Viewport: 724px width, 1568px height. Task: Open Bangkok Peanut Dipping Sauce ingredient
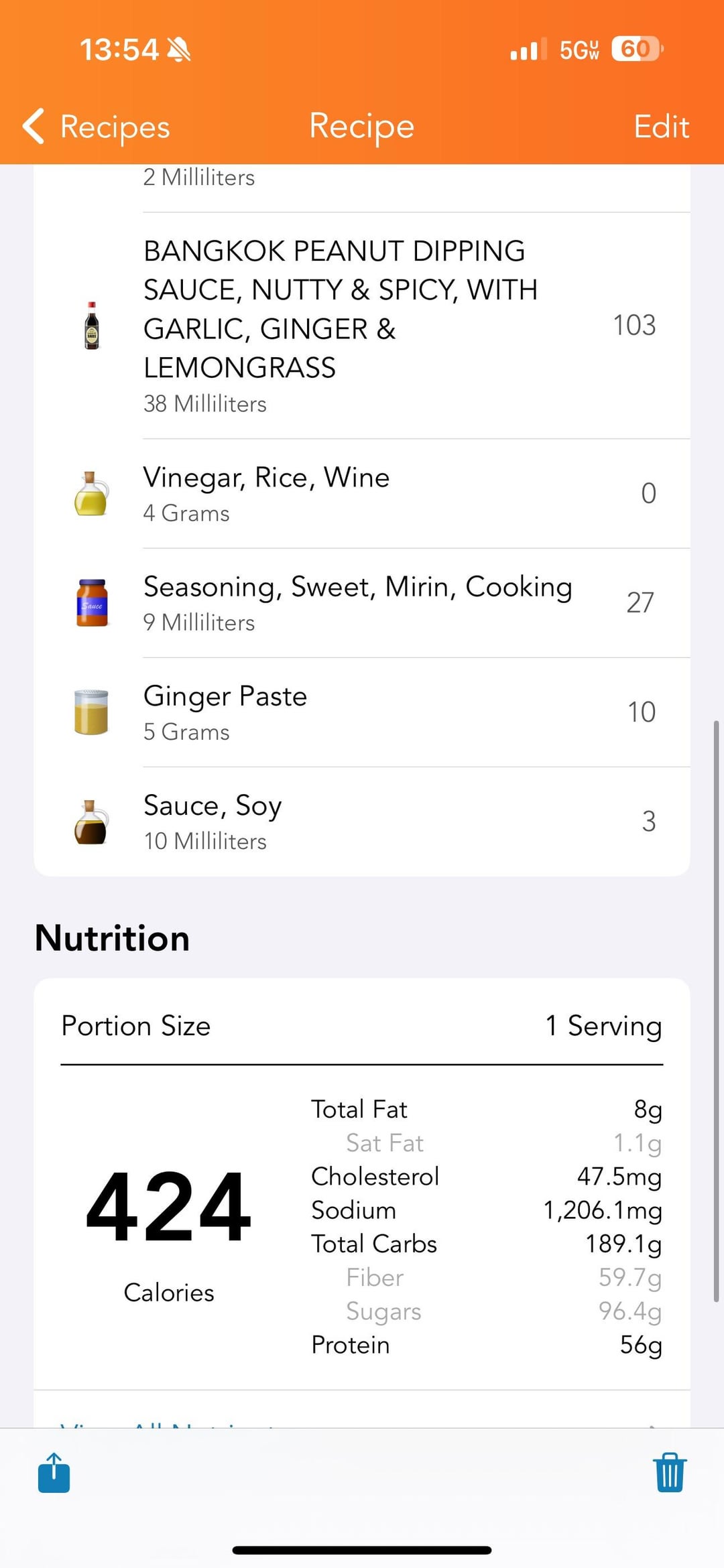(362, 326)
